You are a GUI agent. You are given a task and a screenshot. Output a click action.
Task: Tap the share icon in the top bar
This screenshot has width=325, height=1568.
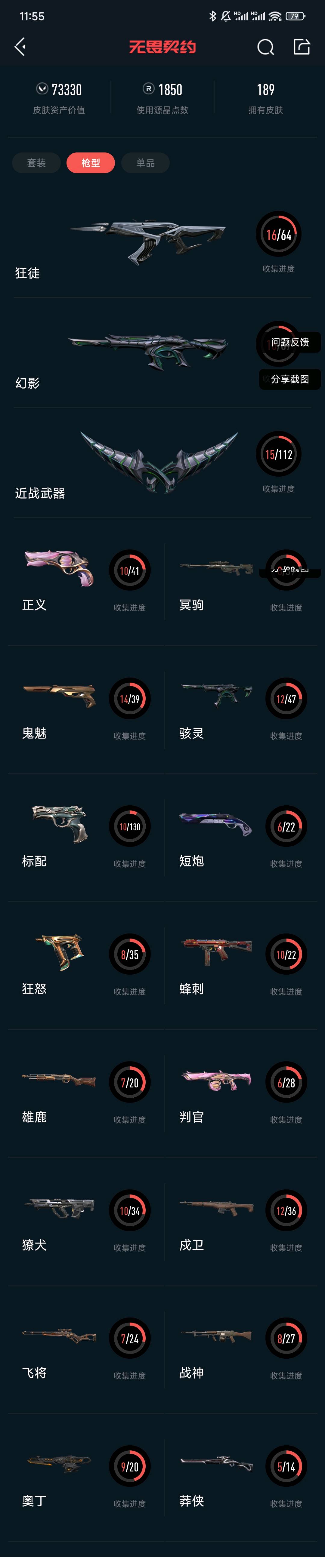coord(302,47)
